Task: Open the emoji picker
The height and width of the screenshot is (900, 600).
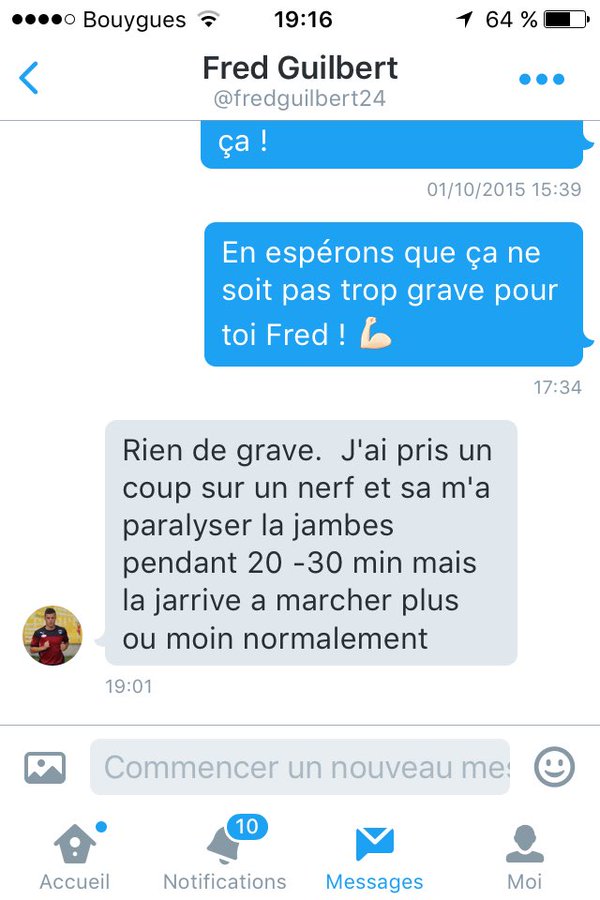Action: [x=554, y=767]
